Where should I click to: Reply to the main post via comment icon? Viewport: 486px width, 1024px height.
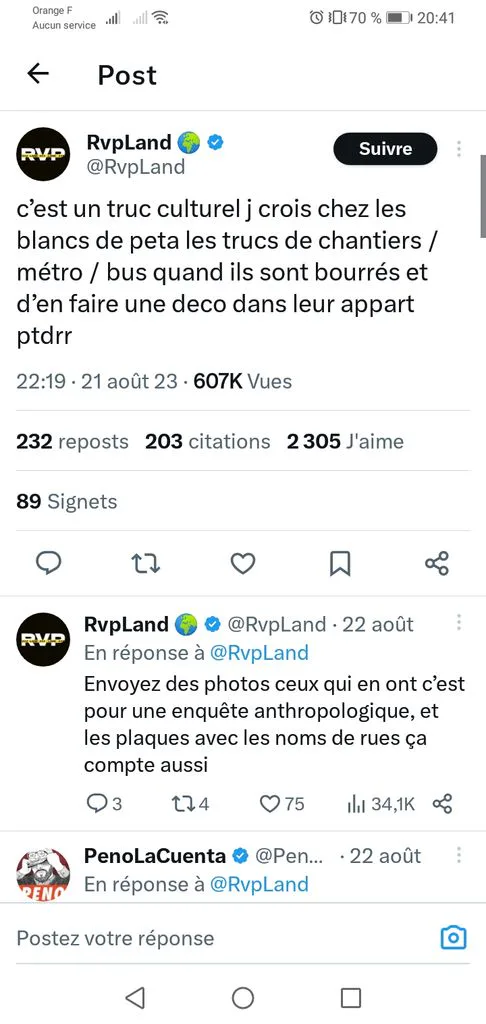pos(48,562)
